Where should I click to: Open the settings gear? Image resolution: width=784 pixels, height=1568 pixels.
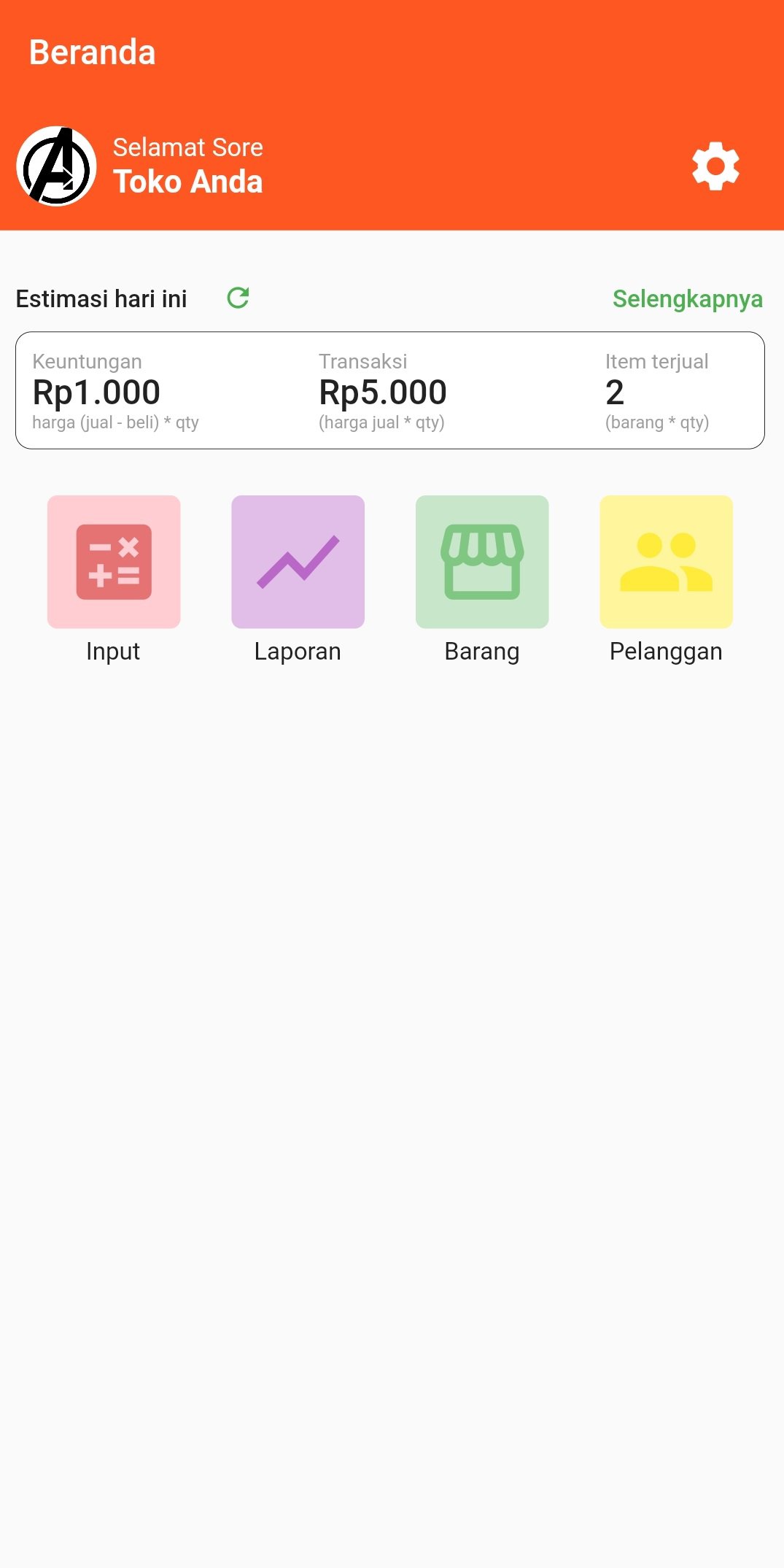[x=715, y=166]
